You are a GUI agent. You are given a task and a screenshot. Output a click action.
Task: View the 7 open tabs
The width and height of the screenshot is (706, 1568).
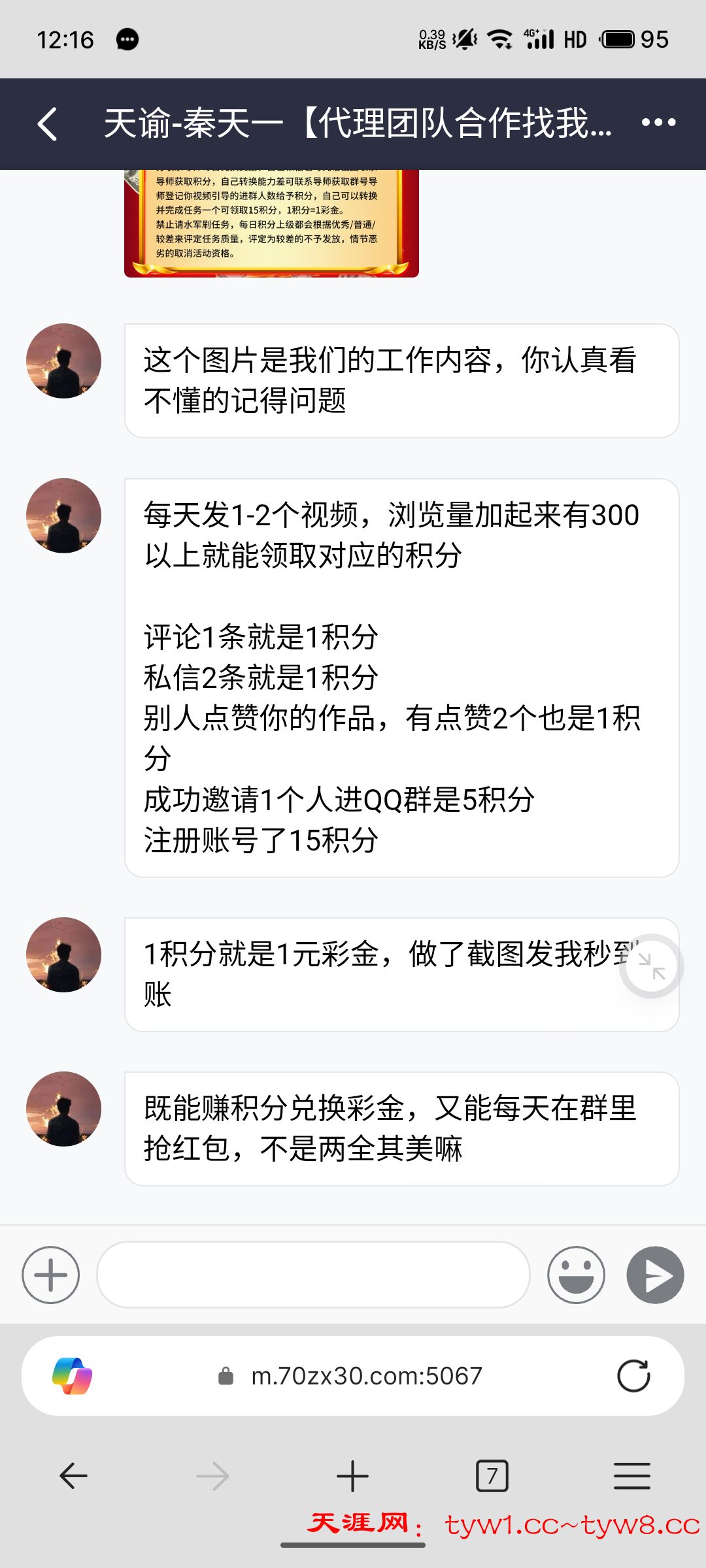(x=492, y=1476)
